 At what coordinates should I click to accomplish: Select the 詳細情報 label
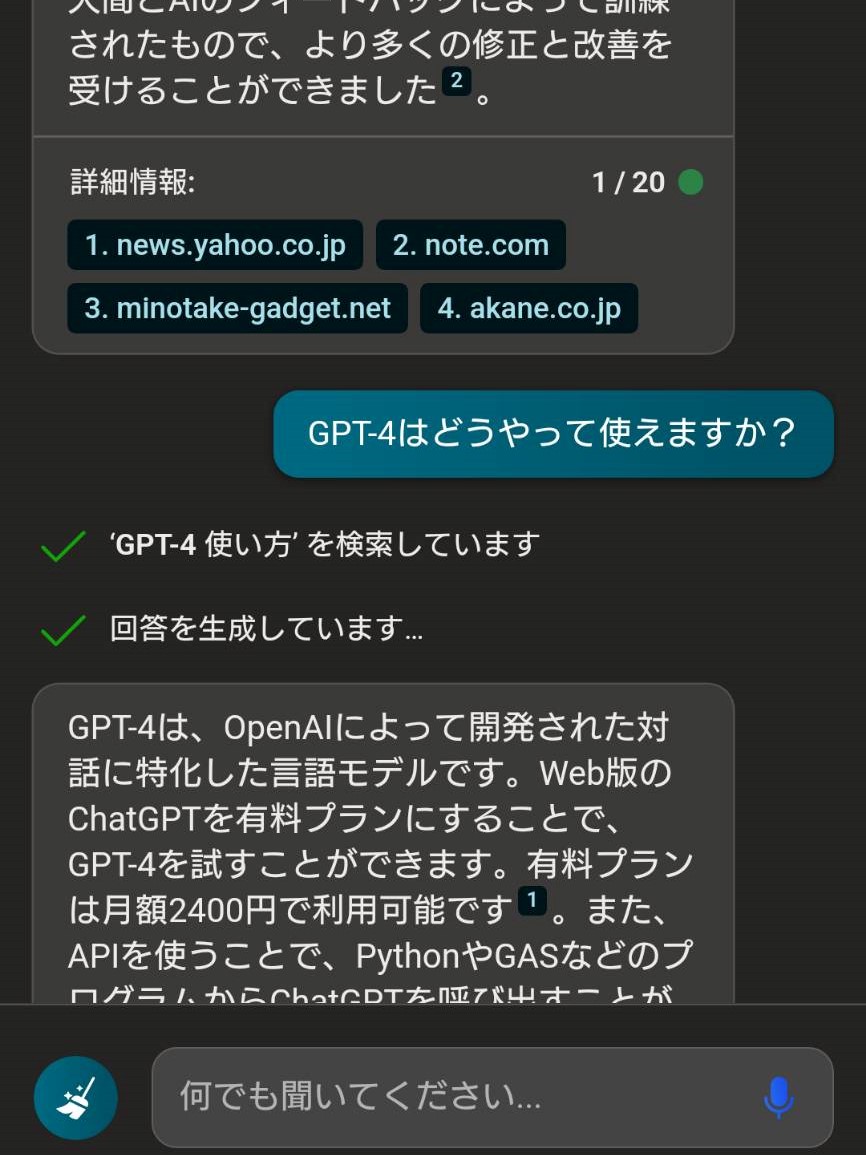point(117,182)
